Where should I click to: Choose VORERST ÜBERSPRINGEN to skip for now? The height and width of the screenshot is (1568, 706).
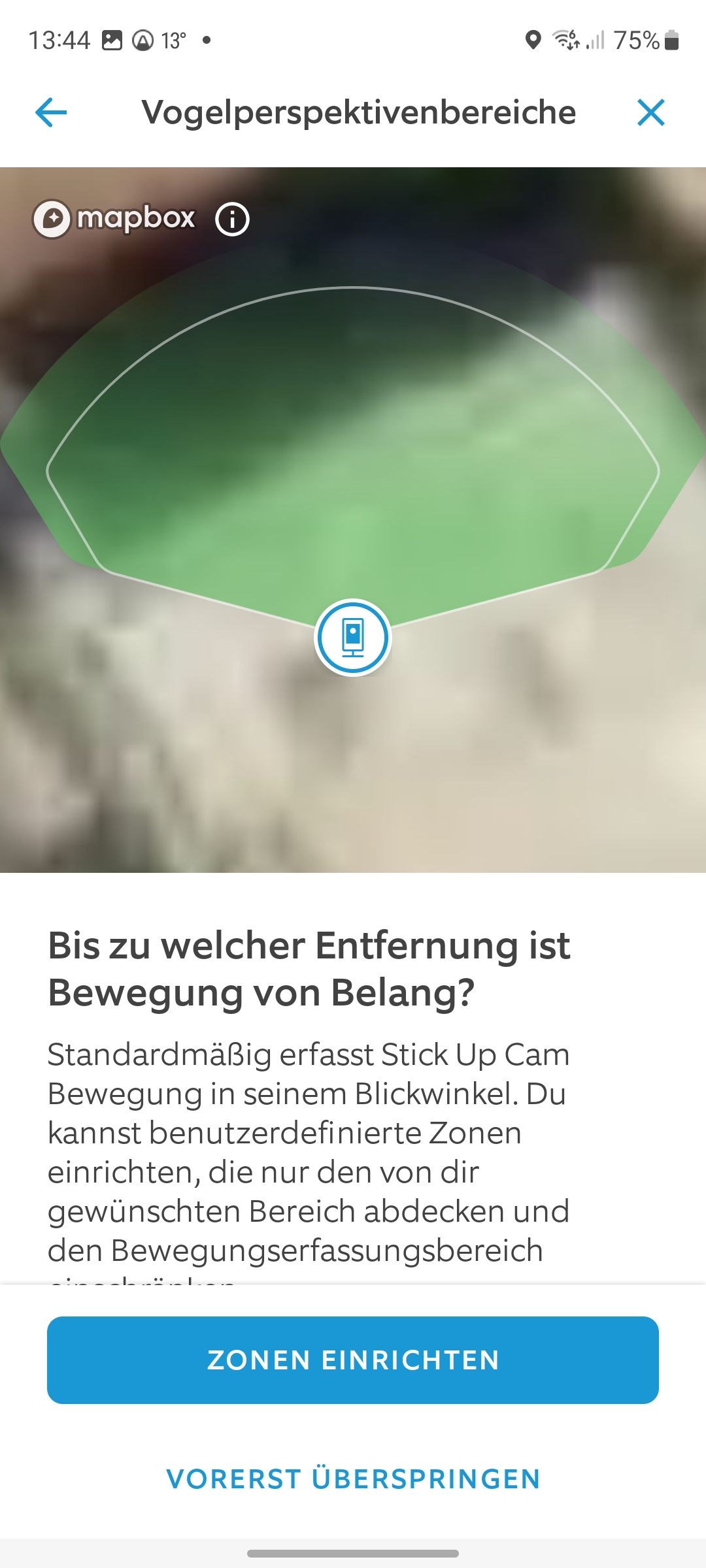[353, 1479]
